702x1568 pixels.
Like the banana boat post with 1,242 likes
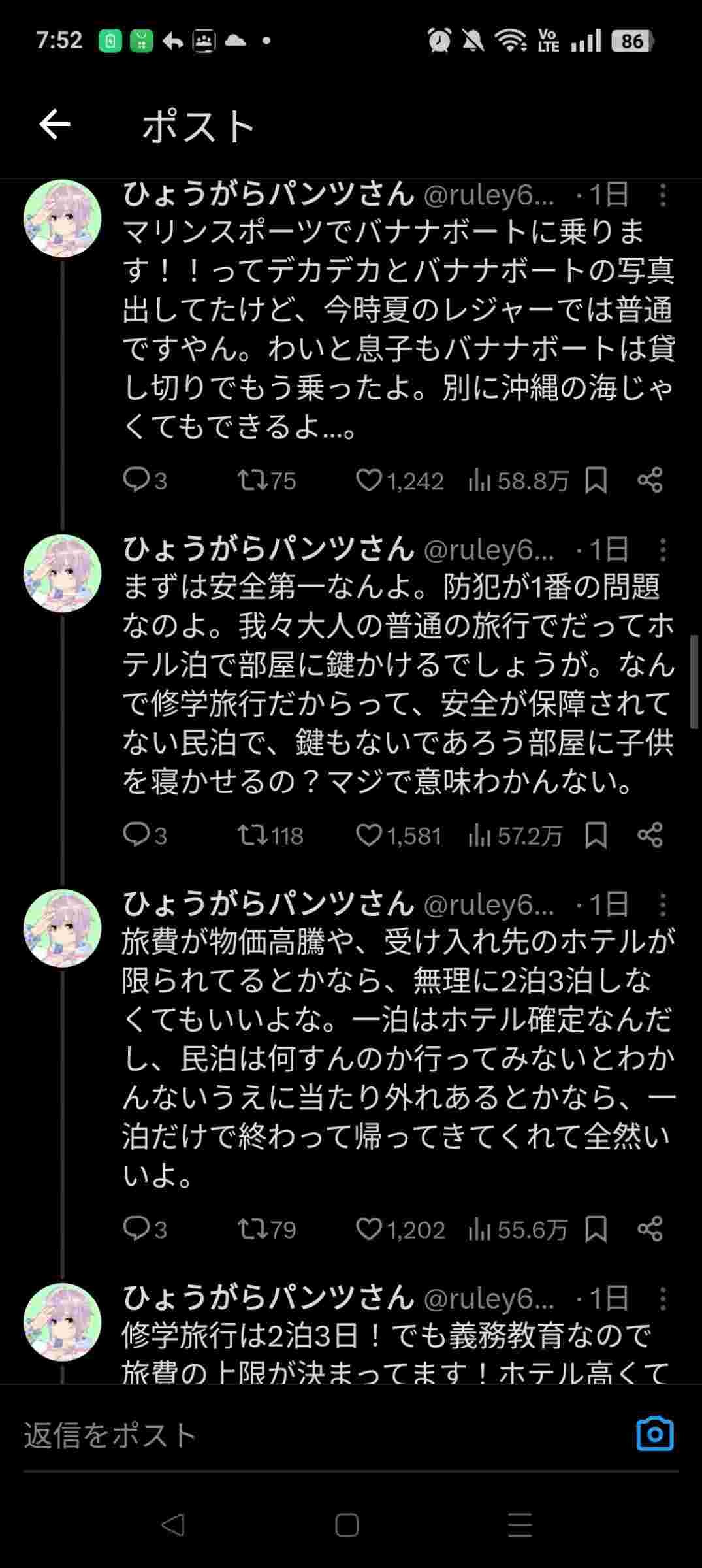coord(369,481)
